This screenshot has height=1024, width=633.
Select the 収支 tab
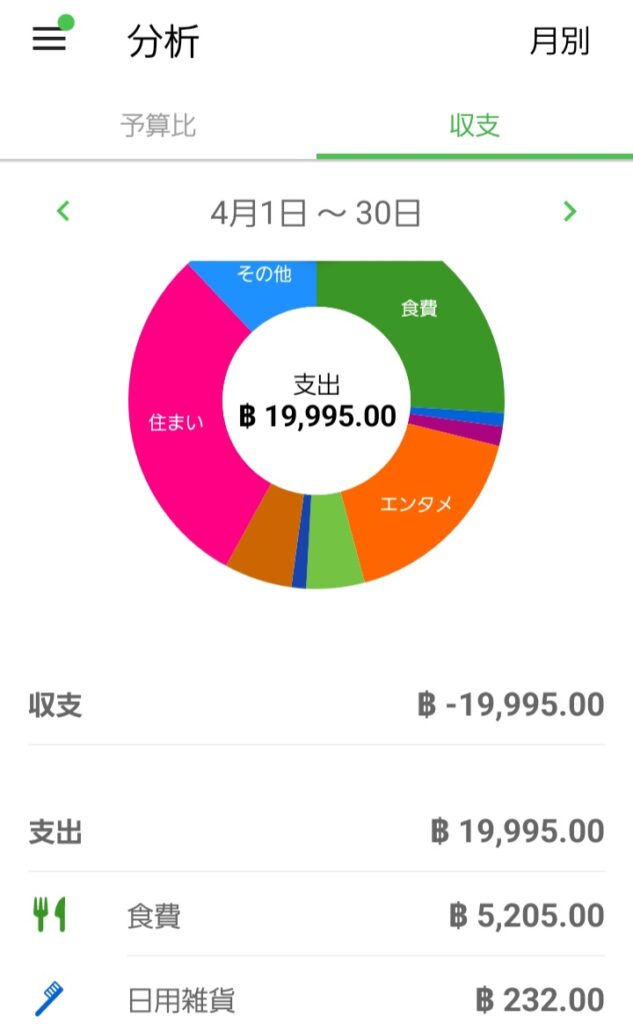coord(474,126)
